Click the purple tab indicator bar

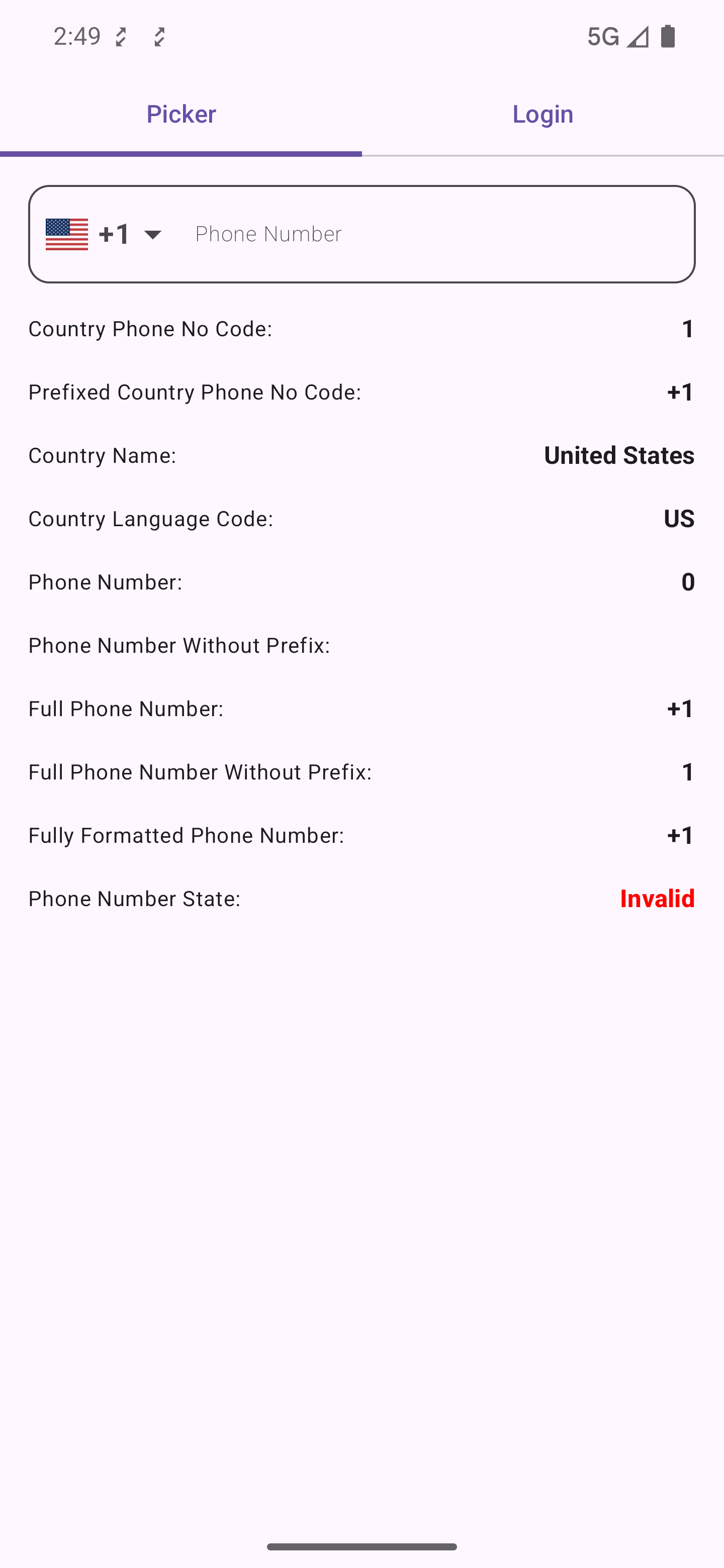pyautogui.click(x=181, y=156)
